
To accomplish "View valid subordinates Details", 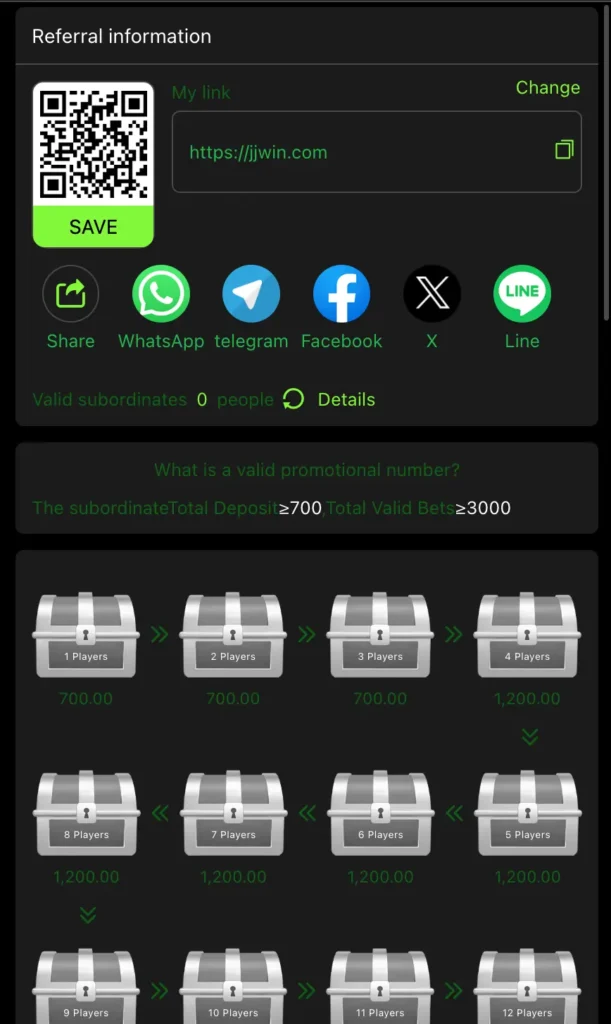I will click(x=346, y=399).
